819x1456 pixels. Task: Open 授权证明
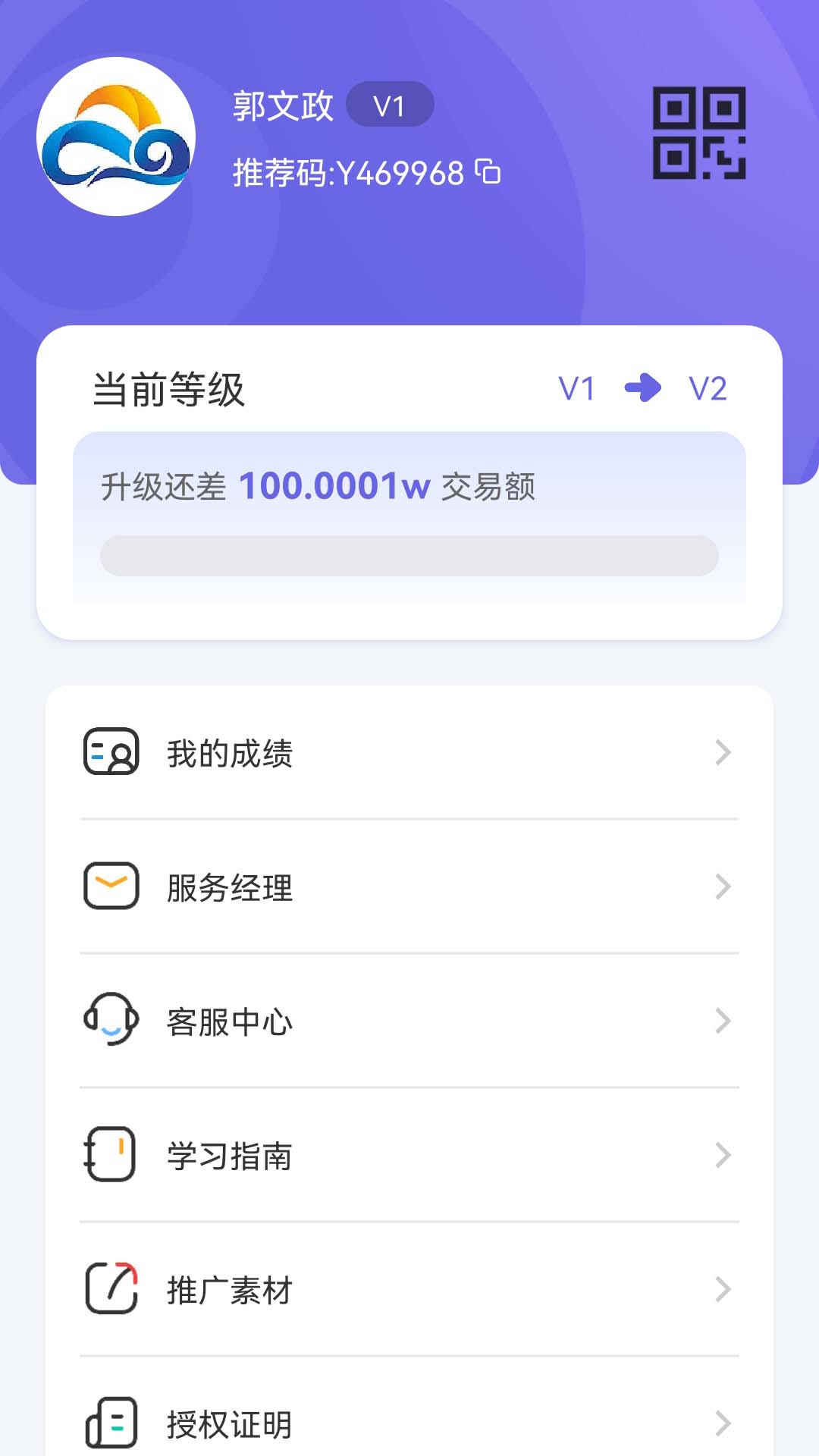point(409,1423)
